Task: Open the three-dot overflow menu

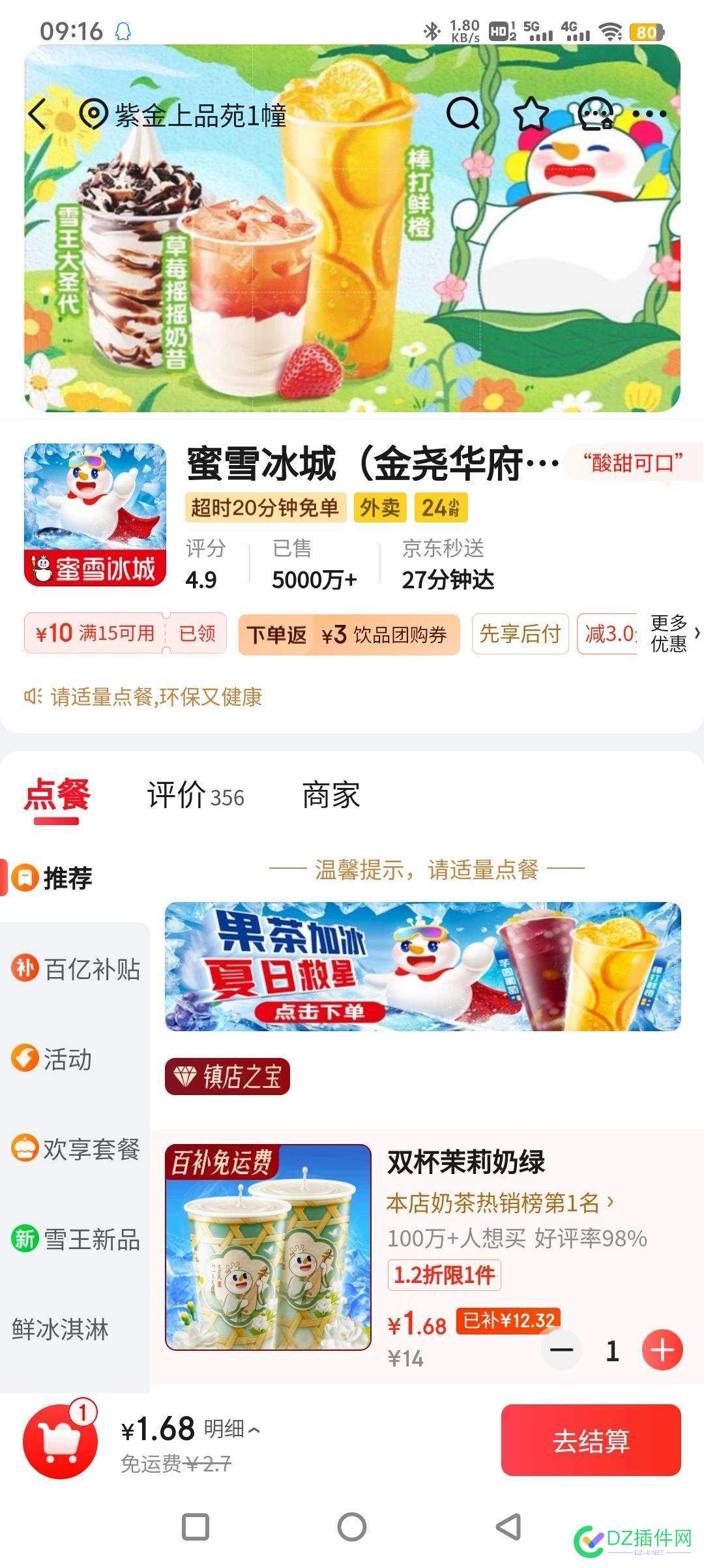Action: click(x=649, y=115)
